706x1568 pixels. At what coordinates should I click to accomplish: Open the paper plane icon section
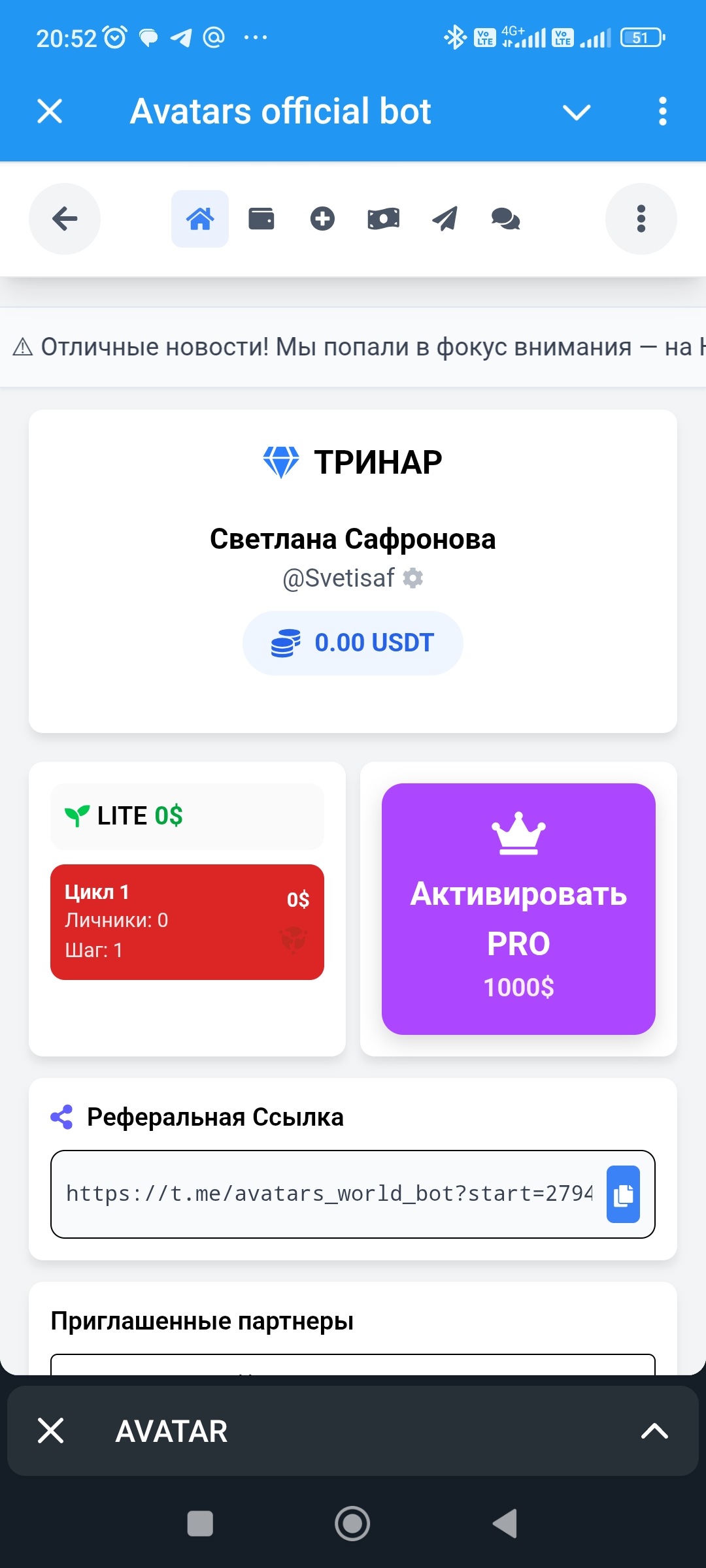[x=445, y=219]
